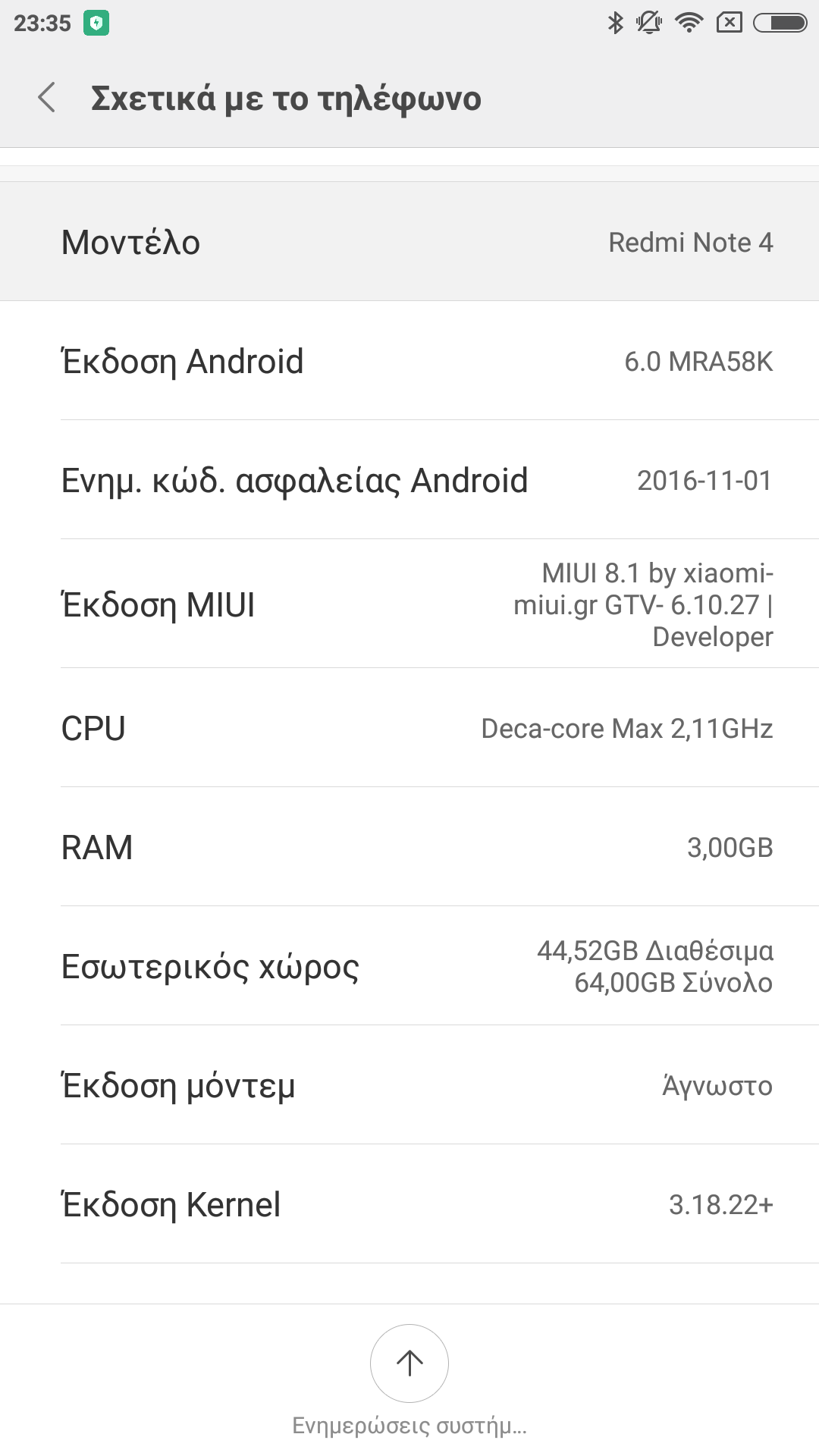Tap the Έκδοση Android row
This screenshot has width=819, height=1456.
pos(409,361)
